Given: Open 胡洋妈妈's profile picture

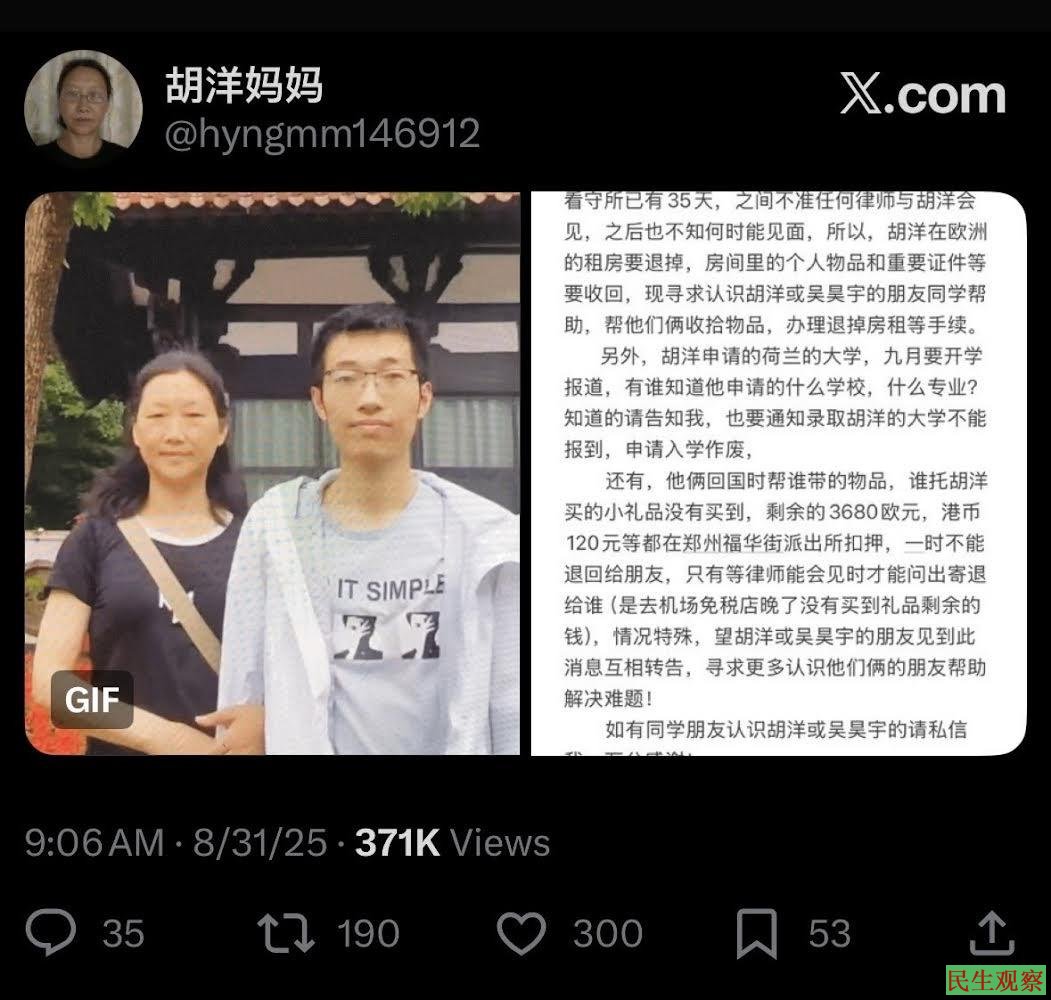Looking at the screenshot, I should click(83, 108).
